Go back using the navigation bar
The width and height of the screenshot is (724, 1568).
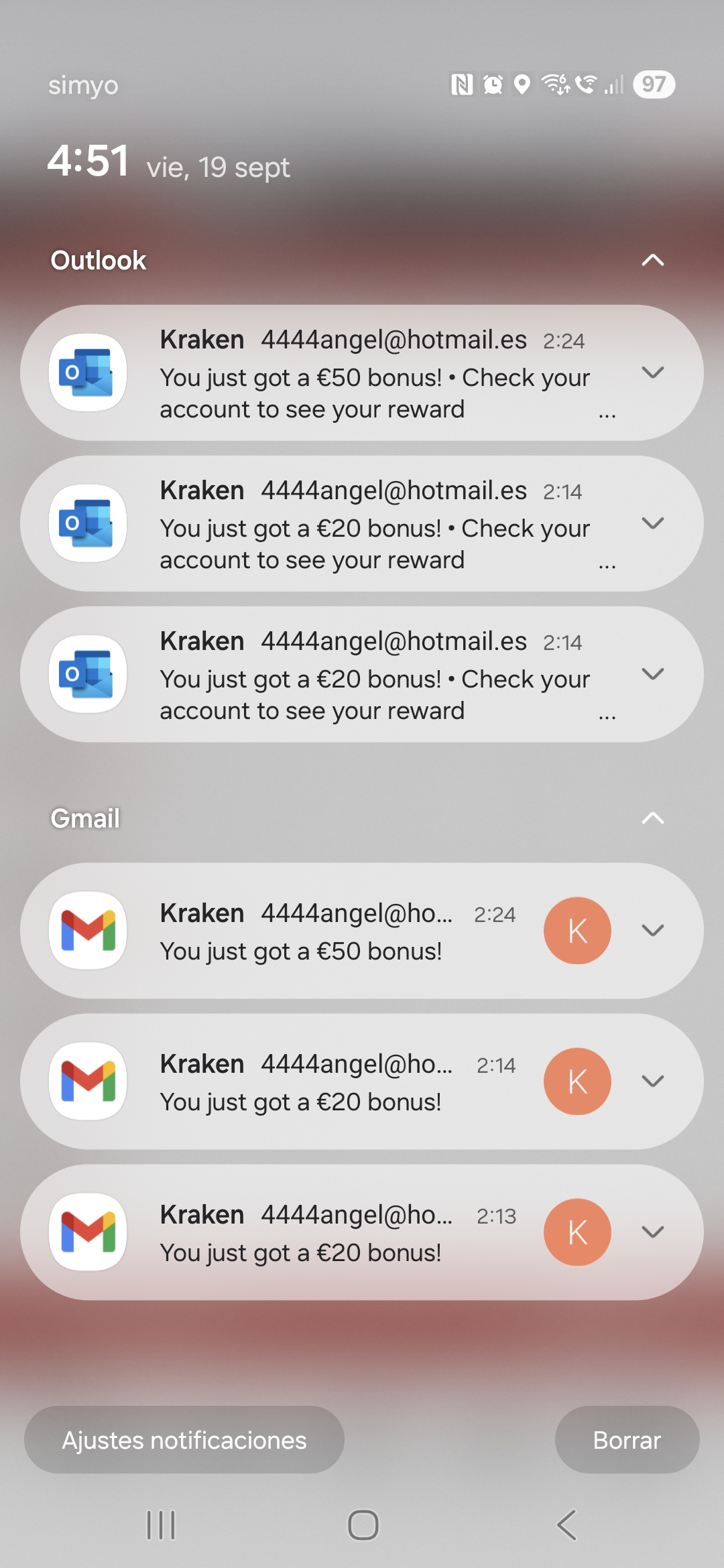(x=566, y=1525)
